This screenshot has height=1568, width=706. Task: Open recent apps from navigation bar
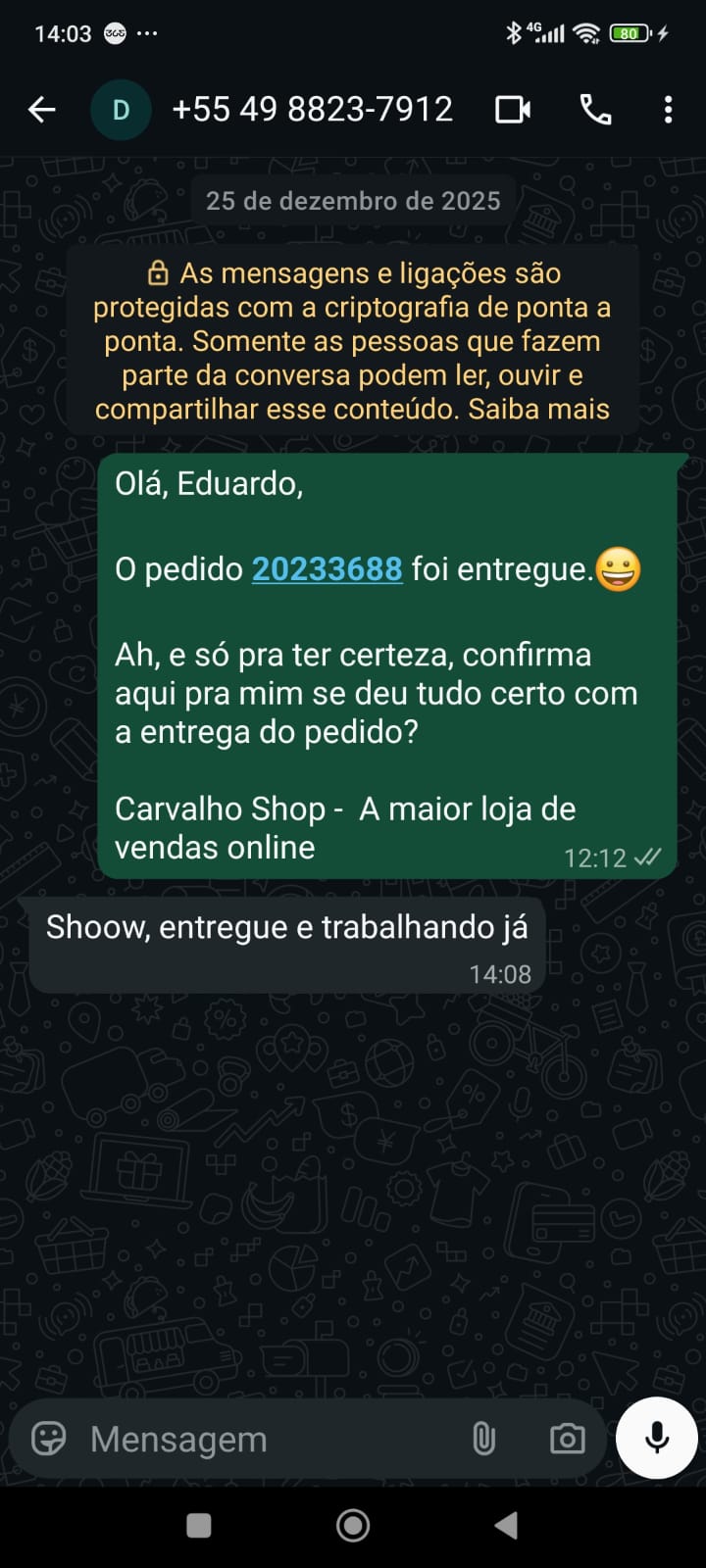[x=199, y=1525]
